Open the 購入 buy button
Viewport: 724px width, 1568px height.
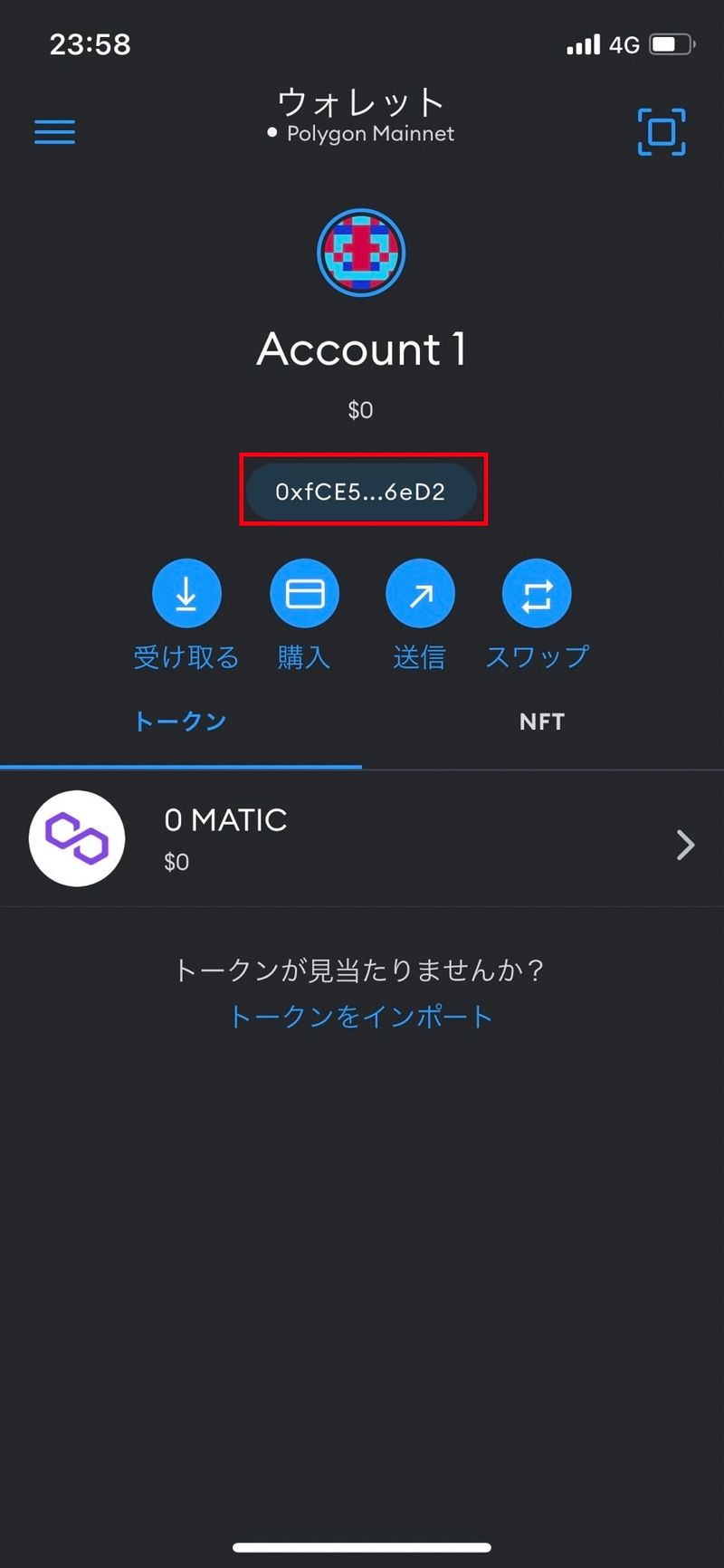point(304,594)
